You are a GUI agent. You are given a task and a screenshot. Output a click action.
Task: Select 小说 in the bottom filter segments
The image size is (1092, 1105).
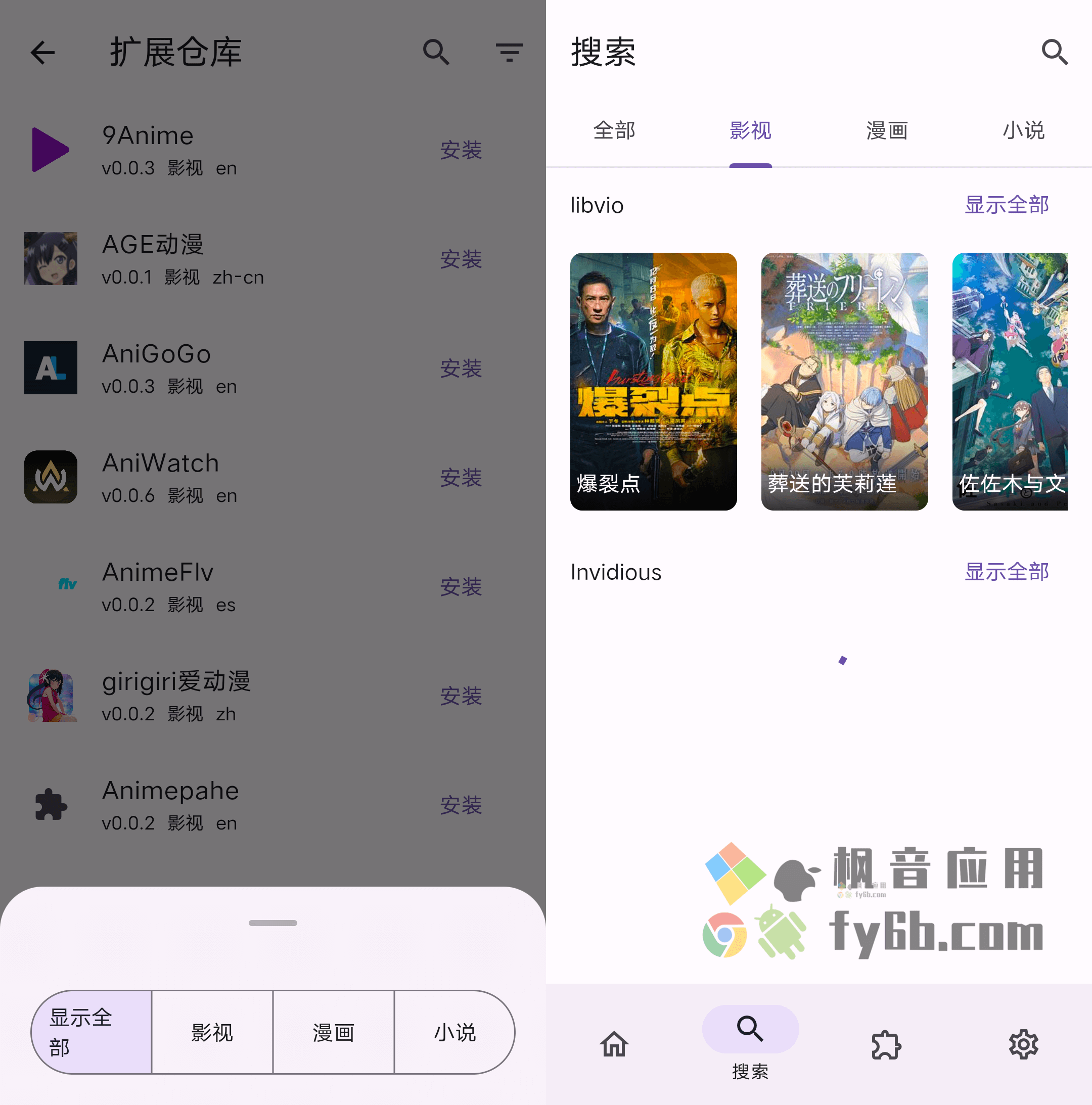[x=454, y=1032]
